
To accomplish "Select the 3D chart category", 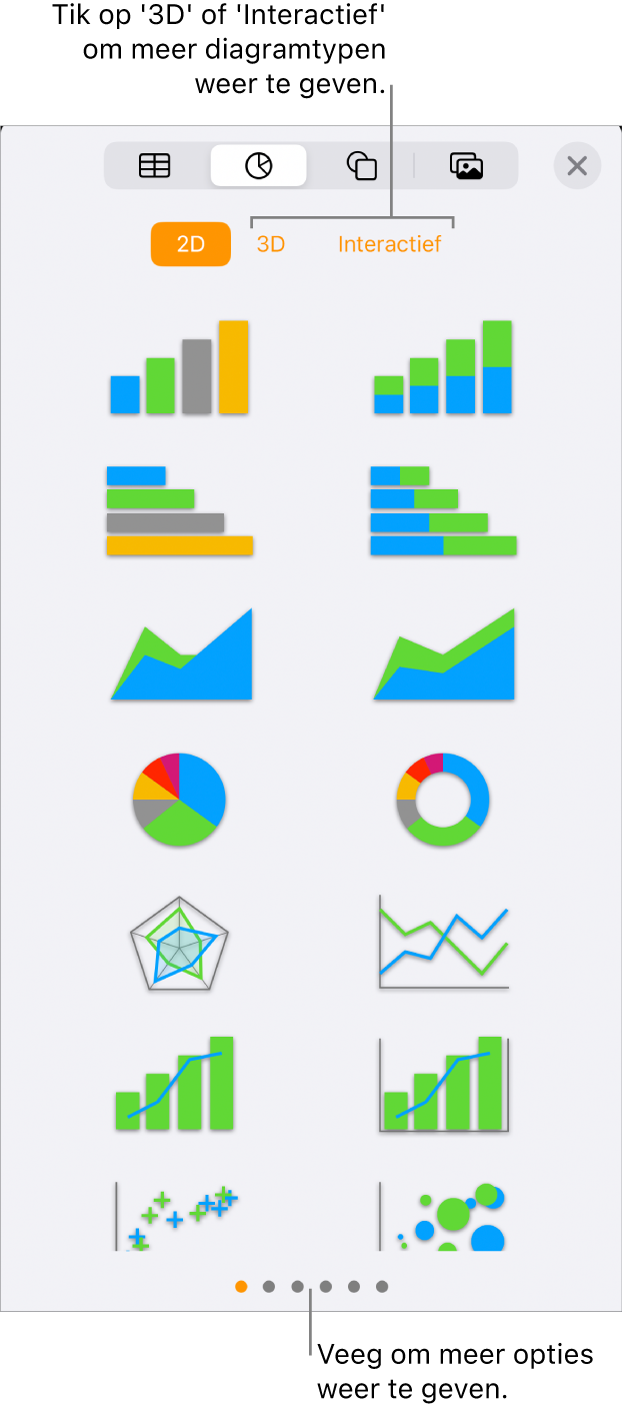I will 271,244.
